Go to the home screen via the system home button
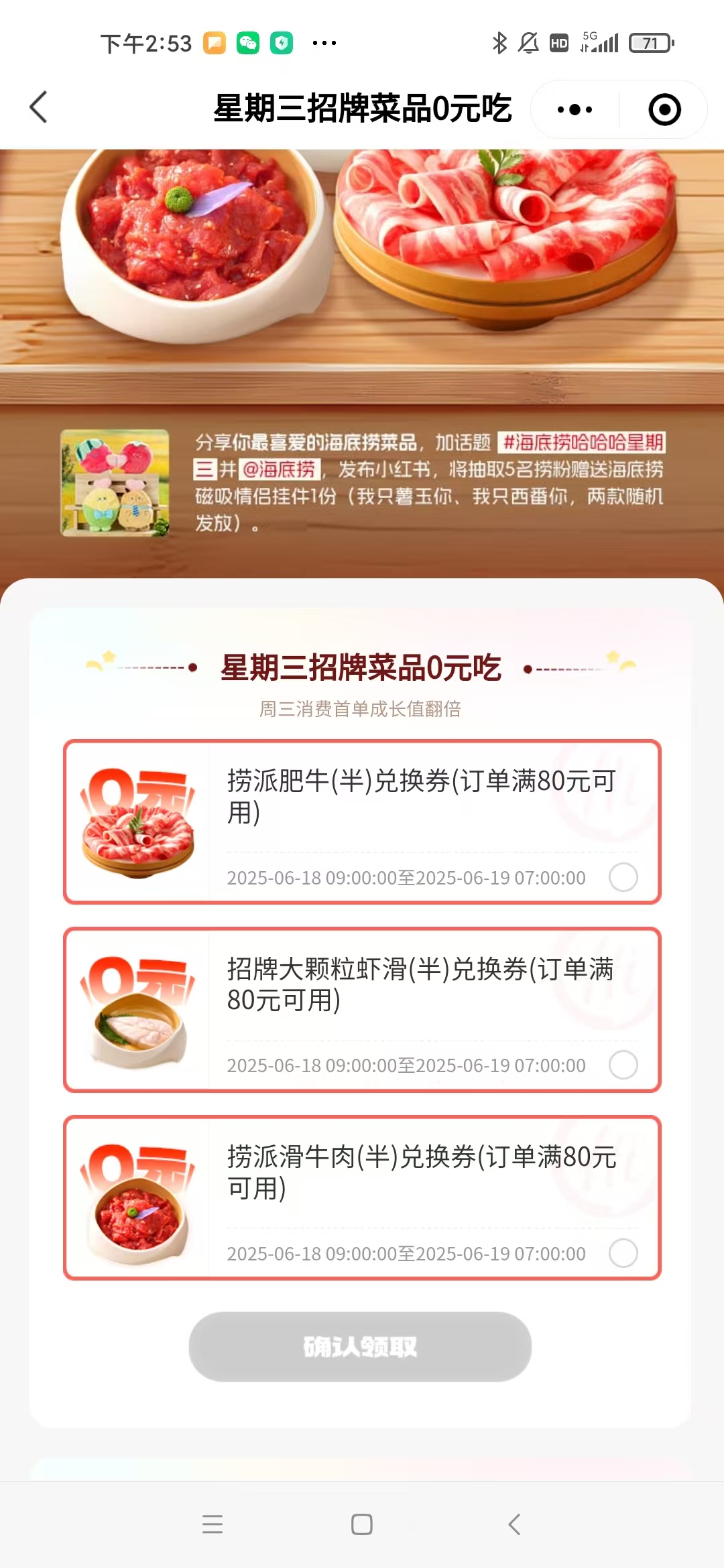 pos(362,1524)
